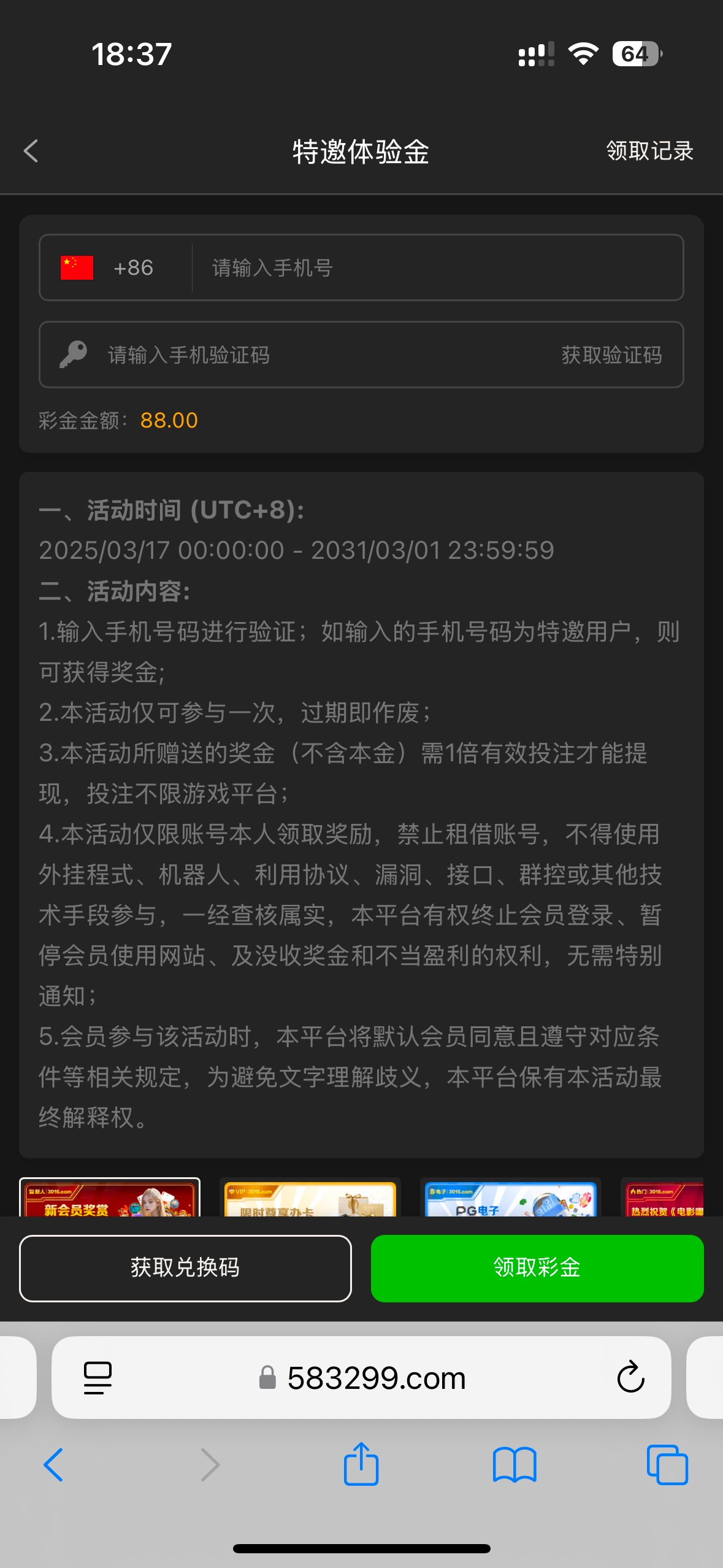Image resolution: width=723 pixels, height=1568 pixels.
Task: Claim the bonus with 领取彩金
Action: (537, 1267)
